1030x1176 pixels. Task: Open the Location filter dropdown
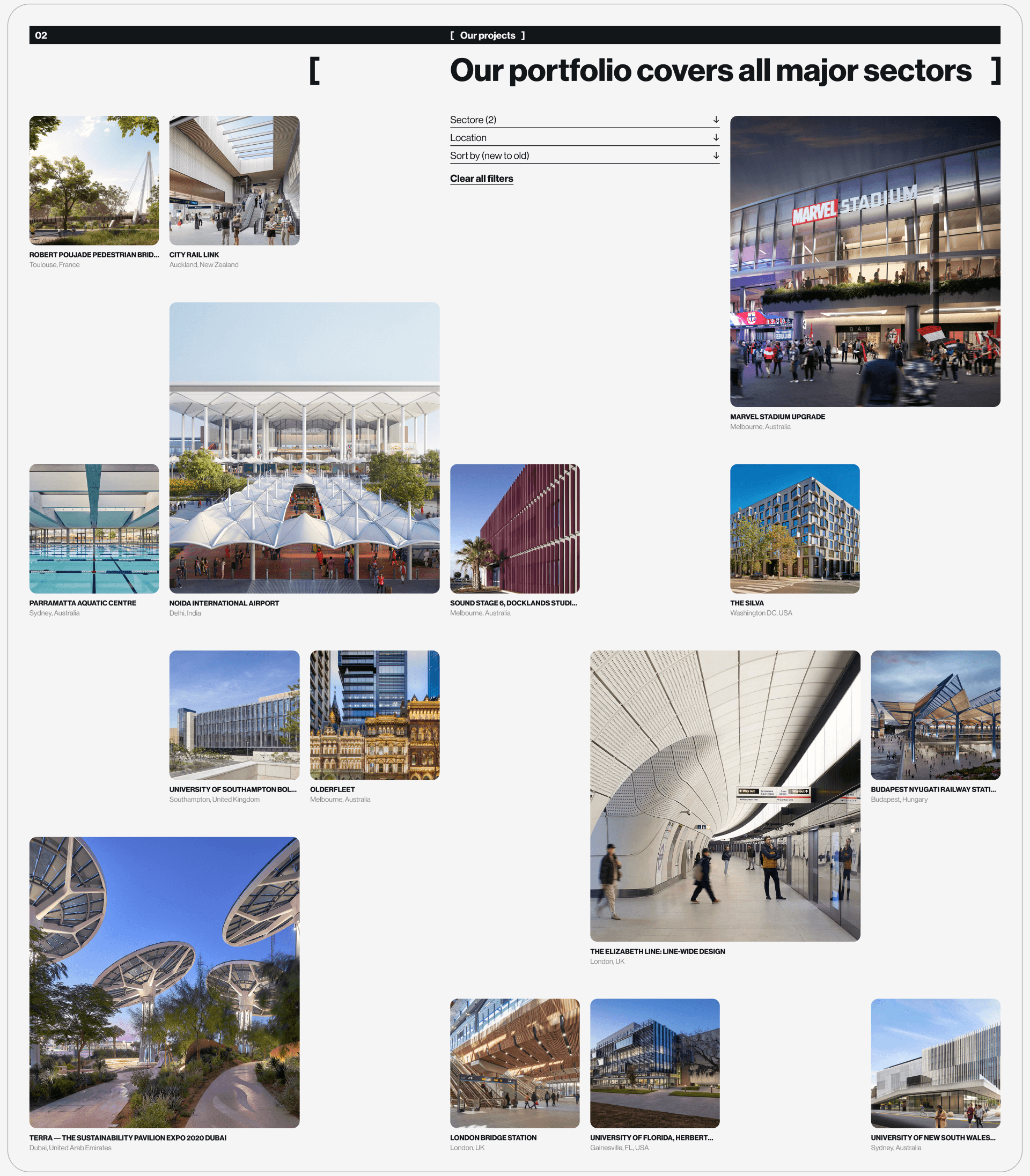click(584, 137)
